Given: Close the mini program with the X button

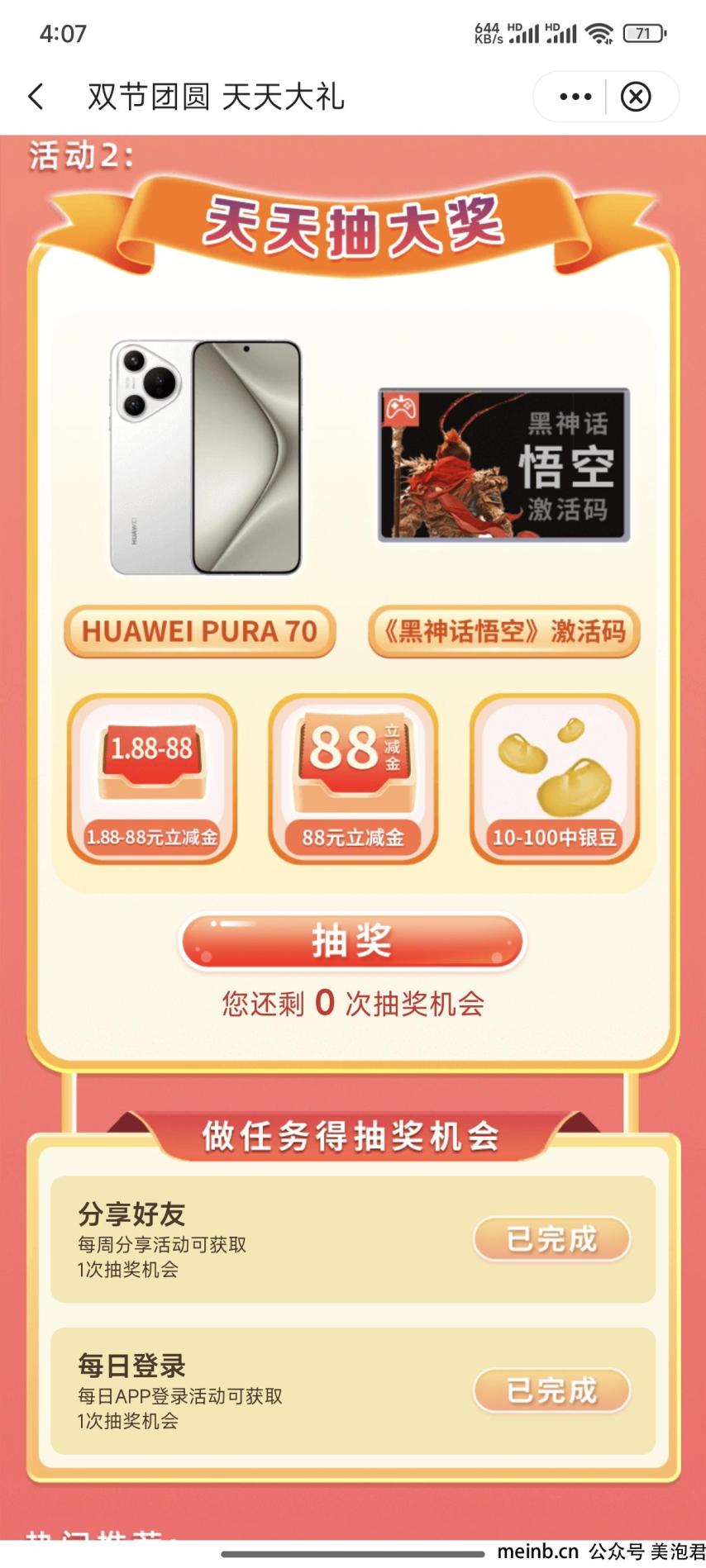Looking at the screenshot, I should click(x=636, y=97).
